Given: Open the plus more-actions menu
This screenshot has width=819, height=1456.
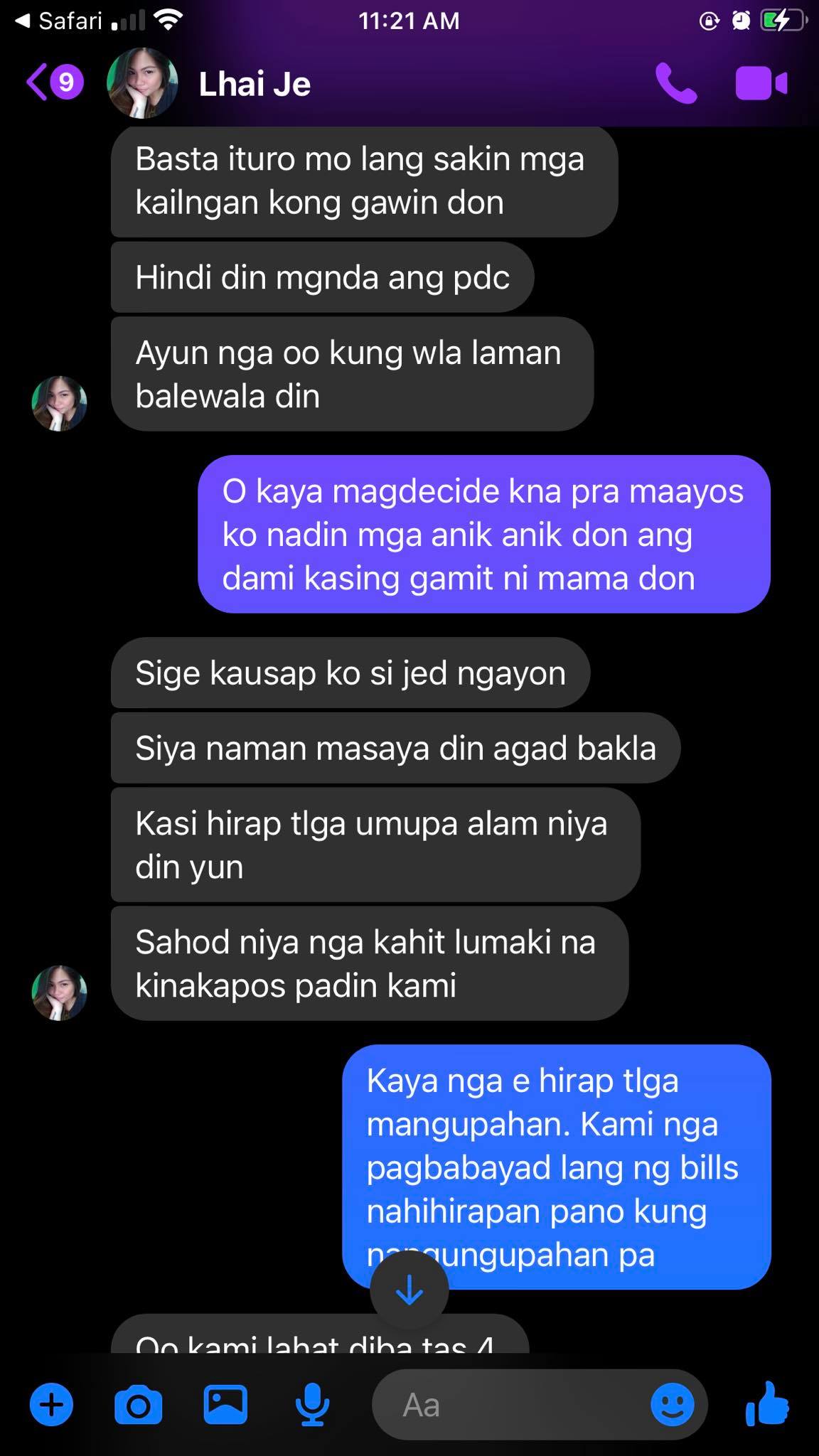Looking at the screenshot, I should 51,1405.
